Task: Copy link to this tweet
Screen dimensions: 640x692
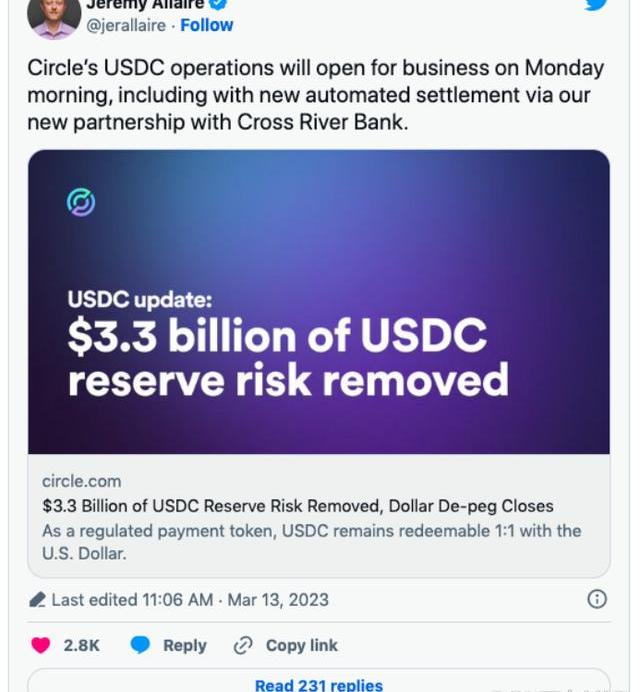Action: pyautogui.click(x=285, y=645)
